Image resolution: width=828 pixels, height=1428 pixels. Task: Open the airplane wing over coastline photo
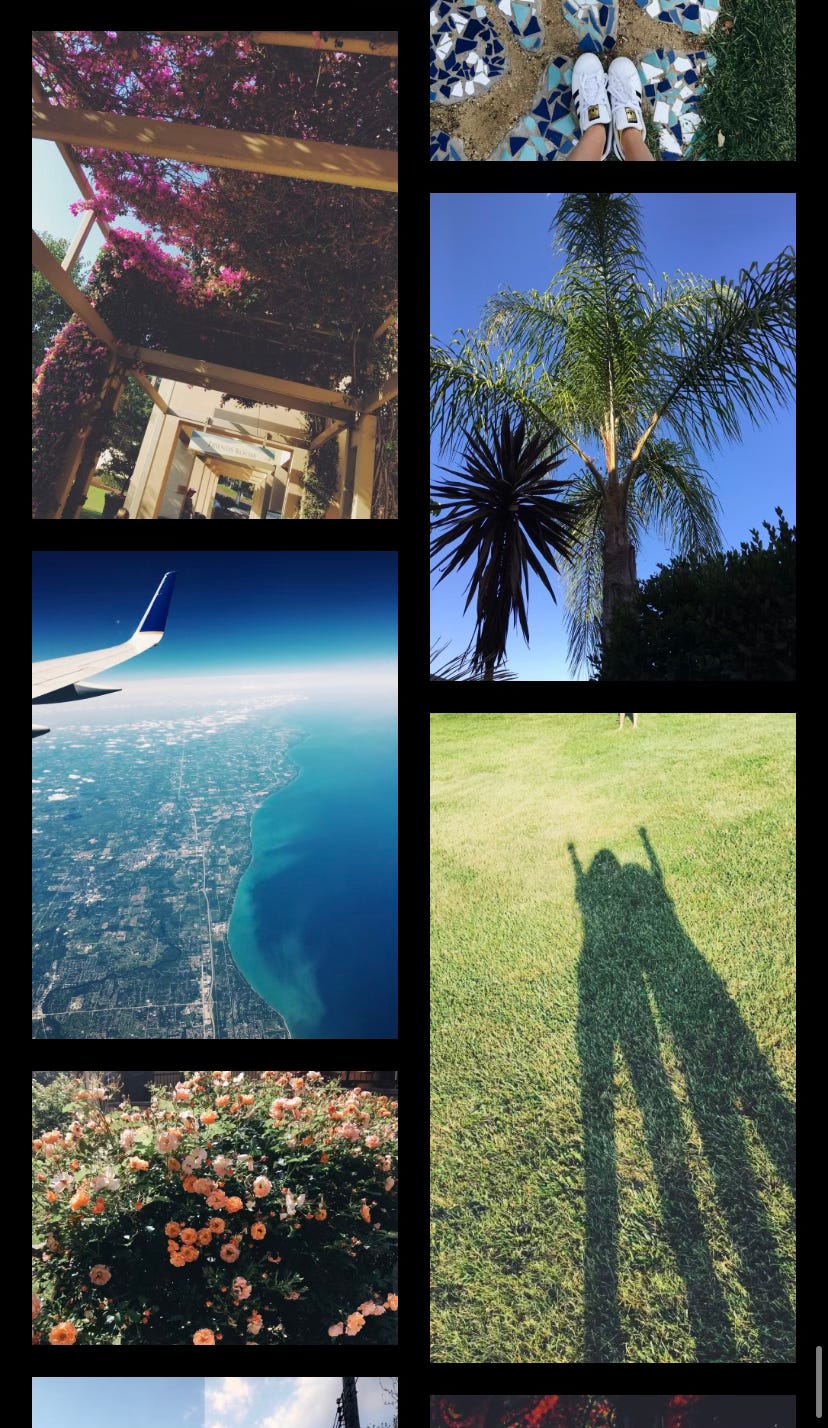coord(215,795)
